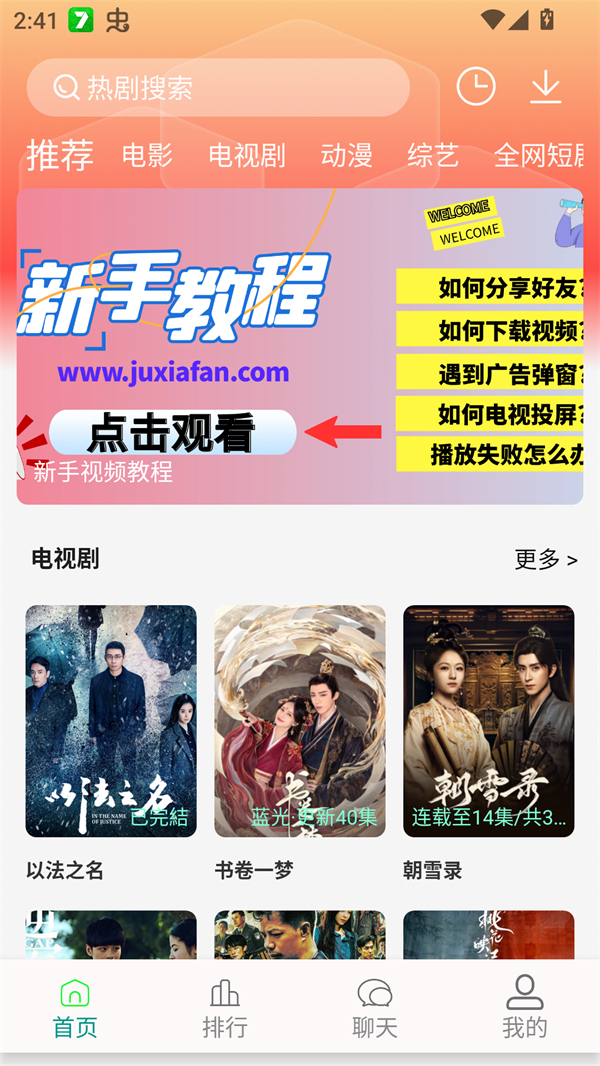Viewport: 600px width, 1066px height.
Task: Go to the 首页 tab
Action: coord(75,1008)
